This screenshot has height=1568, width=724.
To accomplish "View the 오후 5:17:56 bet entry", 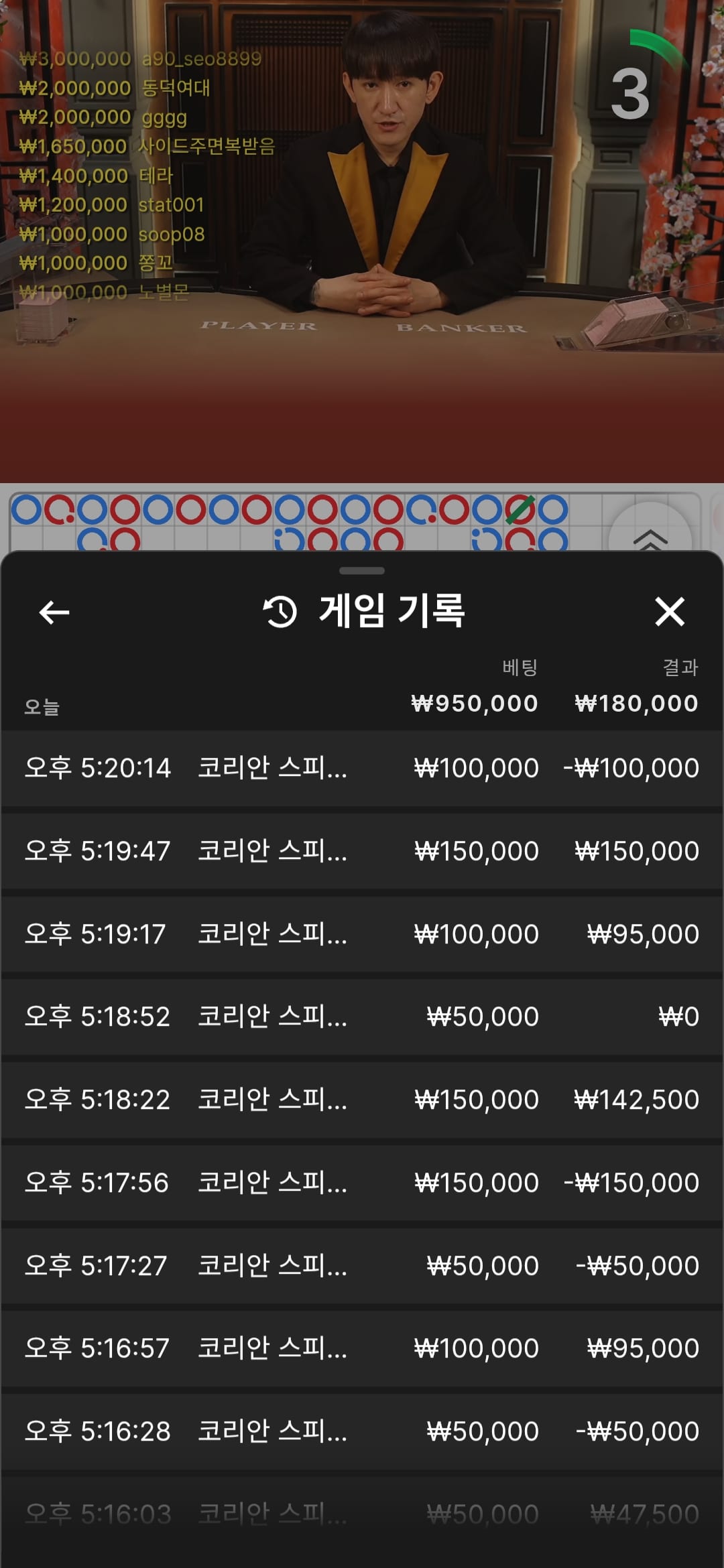I will 362,1183.
